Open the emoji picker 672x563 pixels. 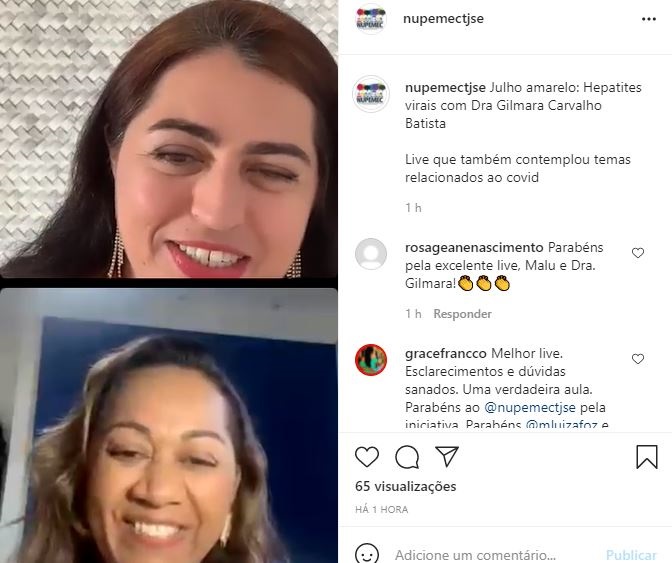(x=367, y=554)
